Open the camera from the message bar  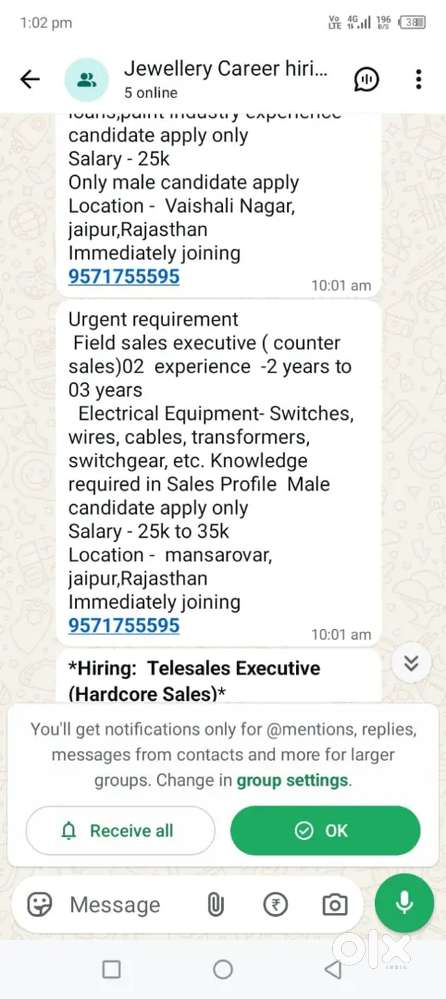334,905
